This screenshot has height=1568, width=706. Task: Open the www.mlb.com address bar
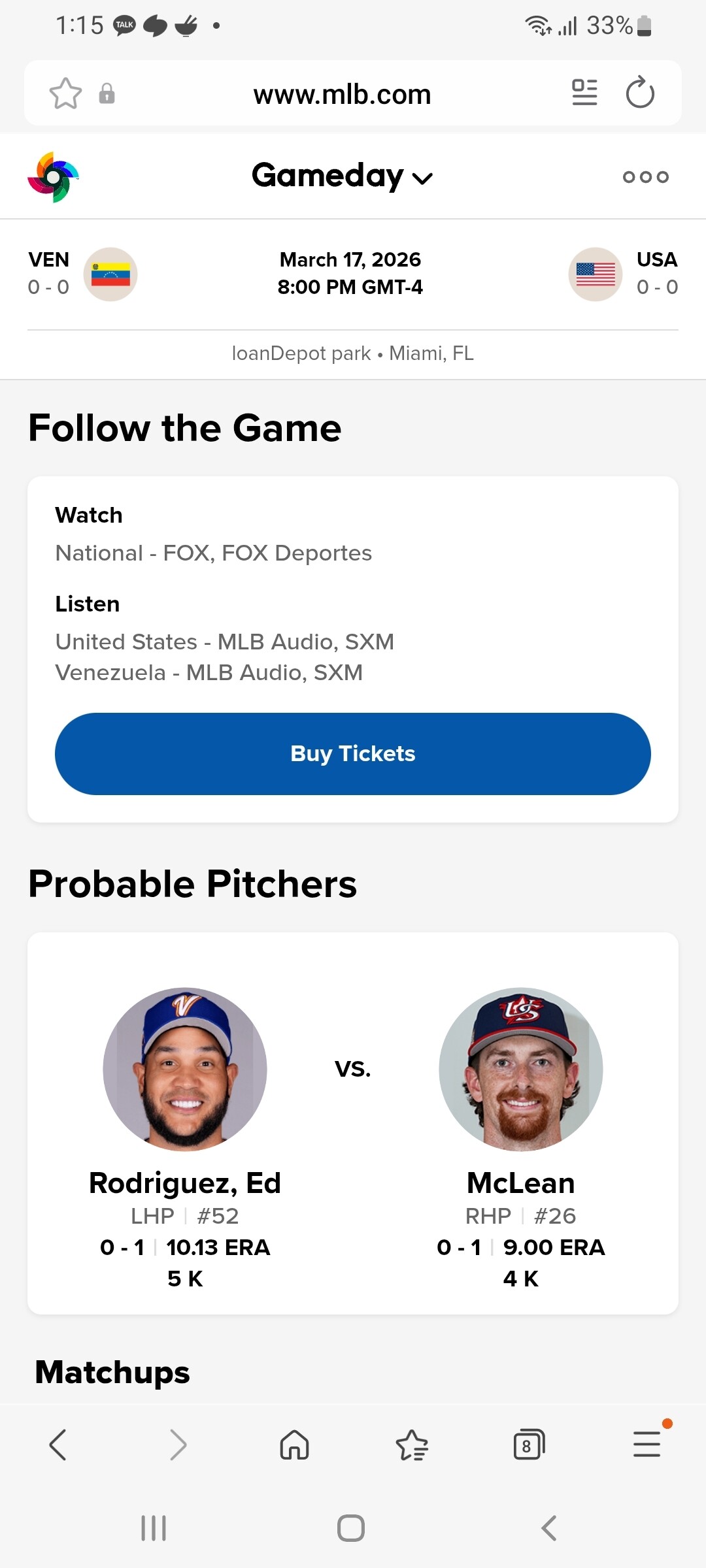[342, 95]
